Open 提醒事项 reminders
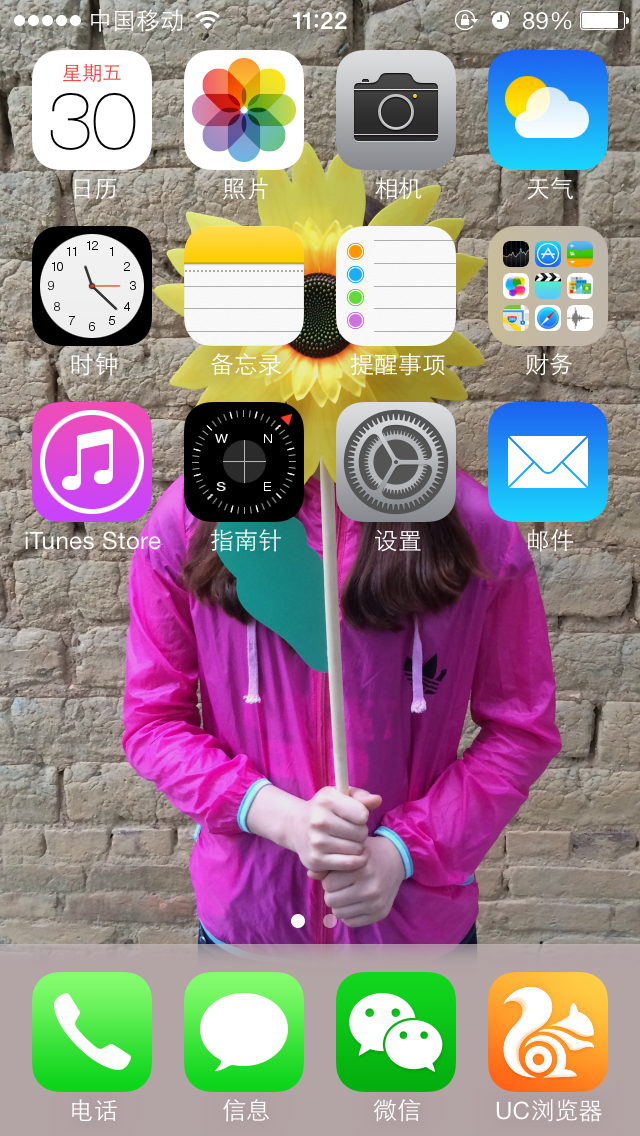640x1136 pixels. (396, 286)
